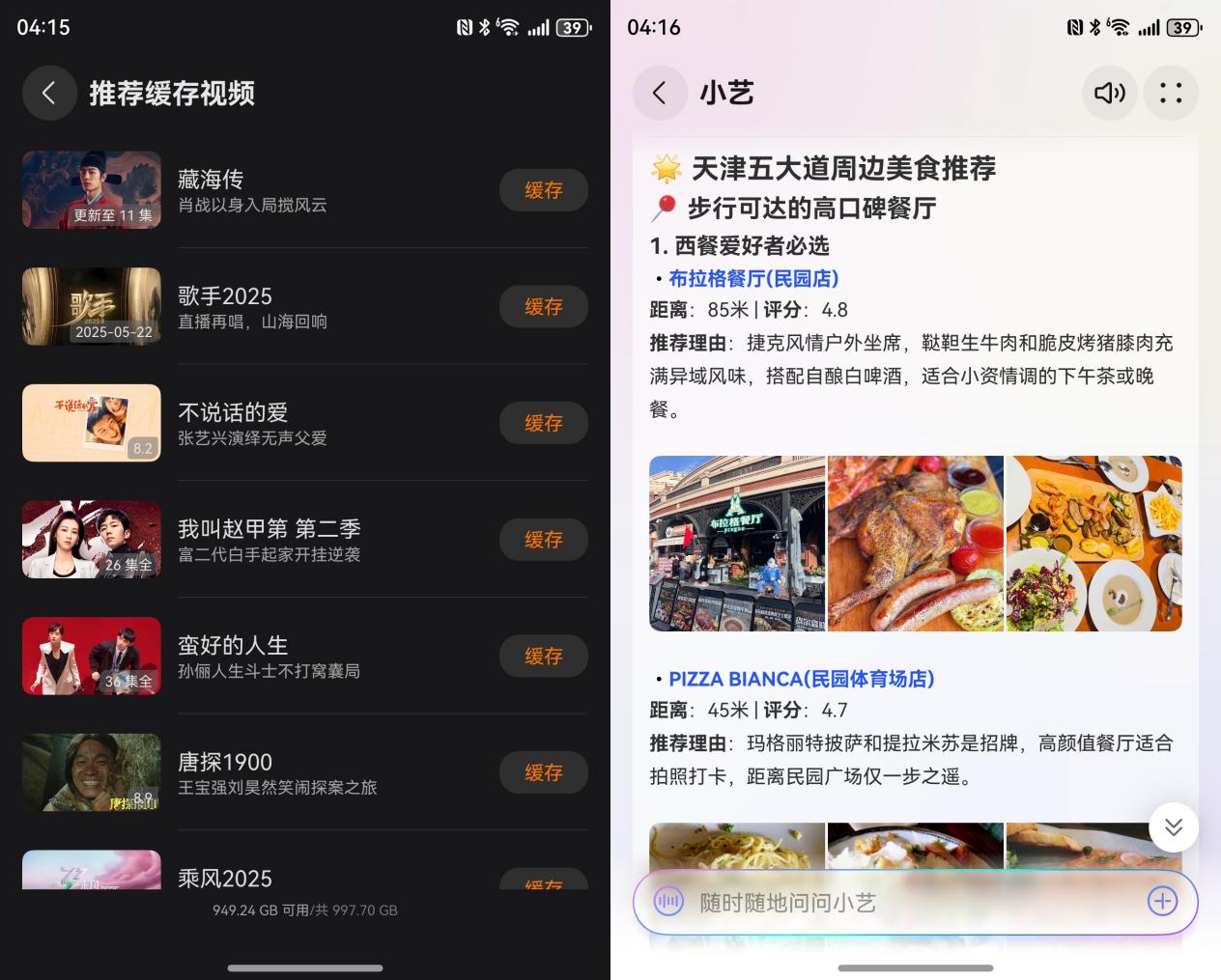Tap 缓存 for 不说话的爱

(x=543, y=423)
